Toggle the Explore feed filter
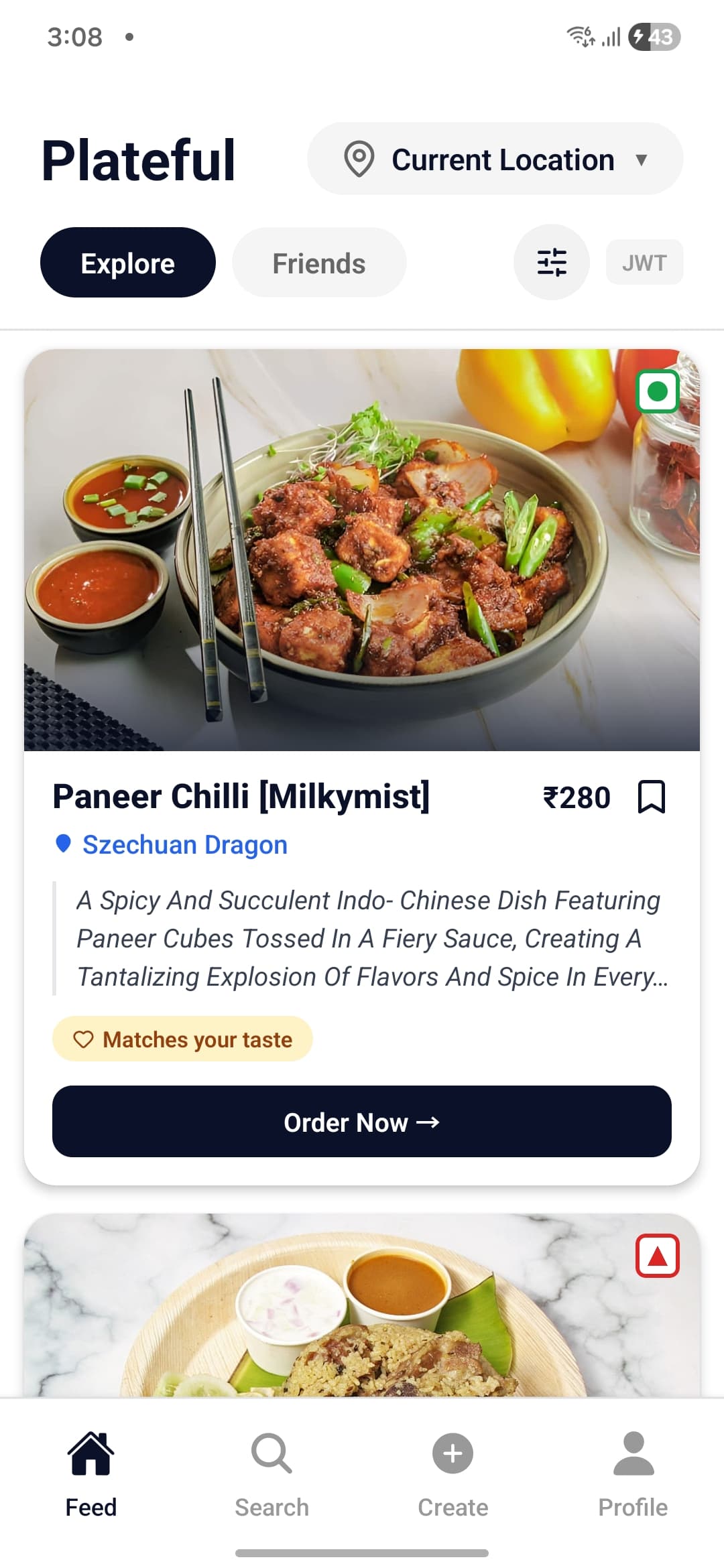 click(x=127, y=262)
